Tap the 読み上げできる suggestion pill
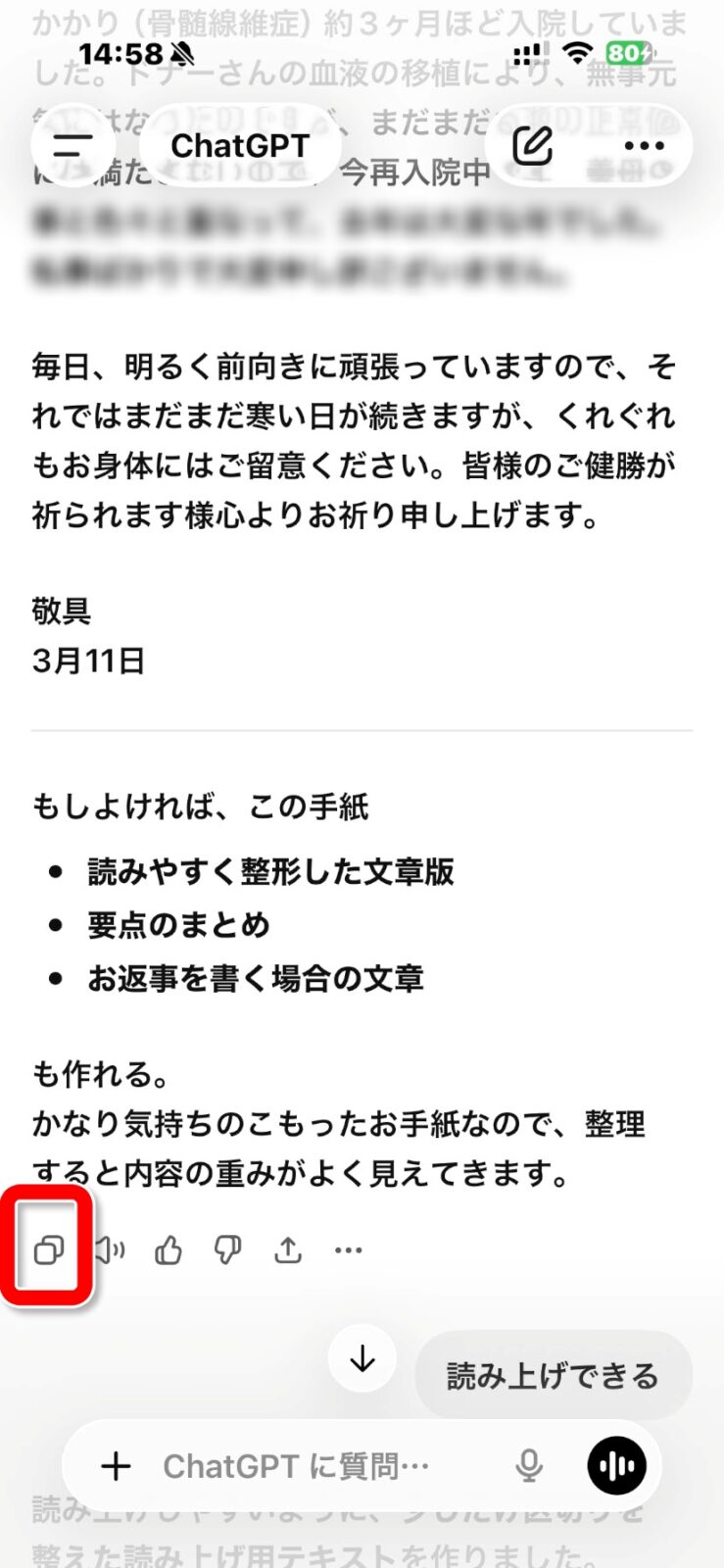 pyautogui.click(x=554, y=1374)
